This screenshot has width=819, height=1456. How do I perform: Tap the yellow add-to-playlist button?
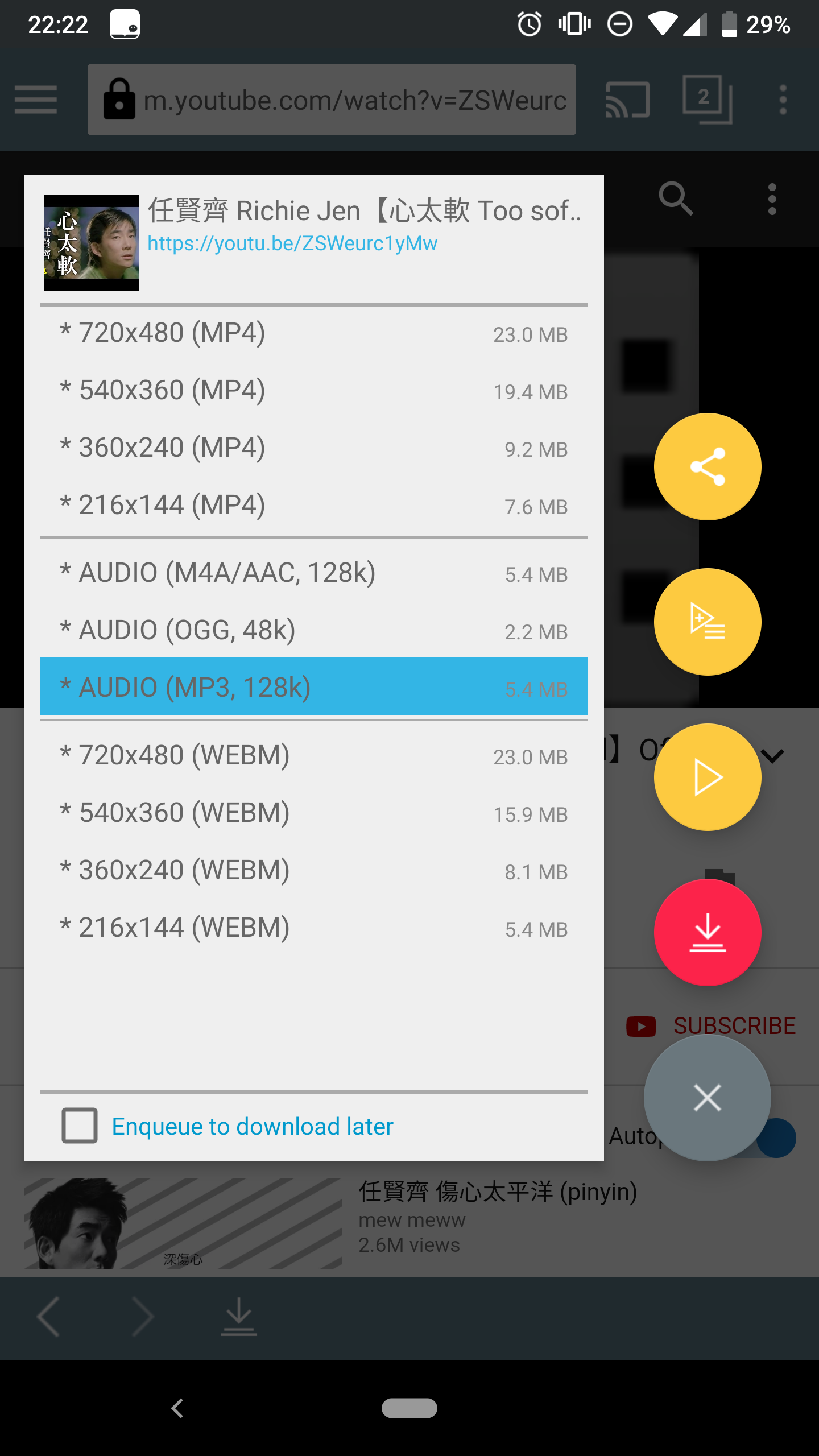[708, 622]
